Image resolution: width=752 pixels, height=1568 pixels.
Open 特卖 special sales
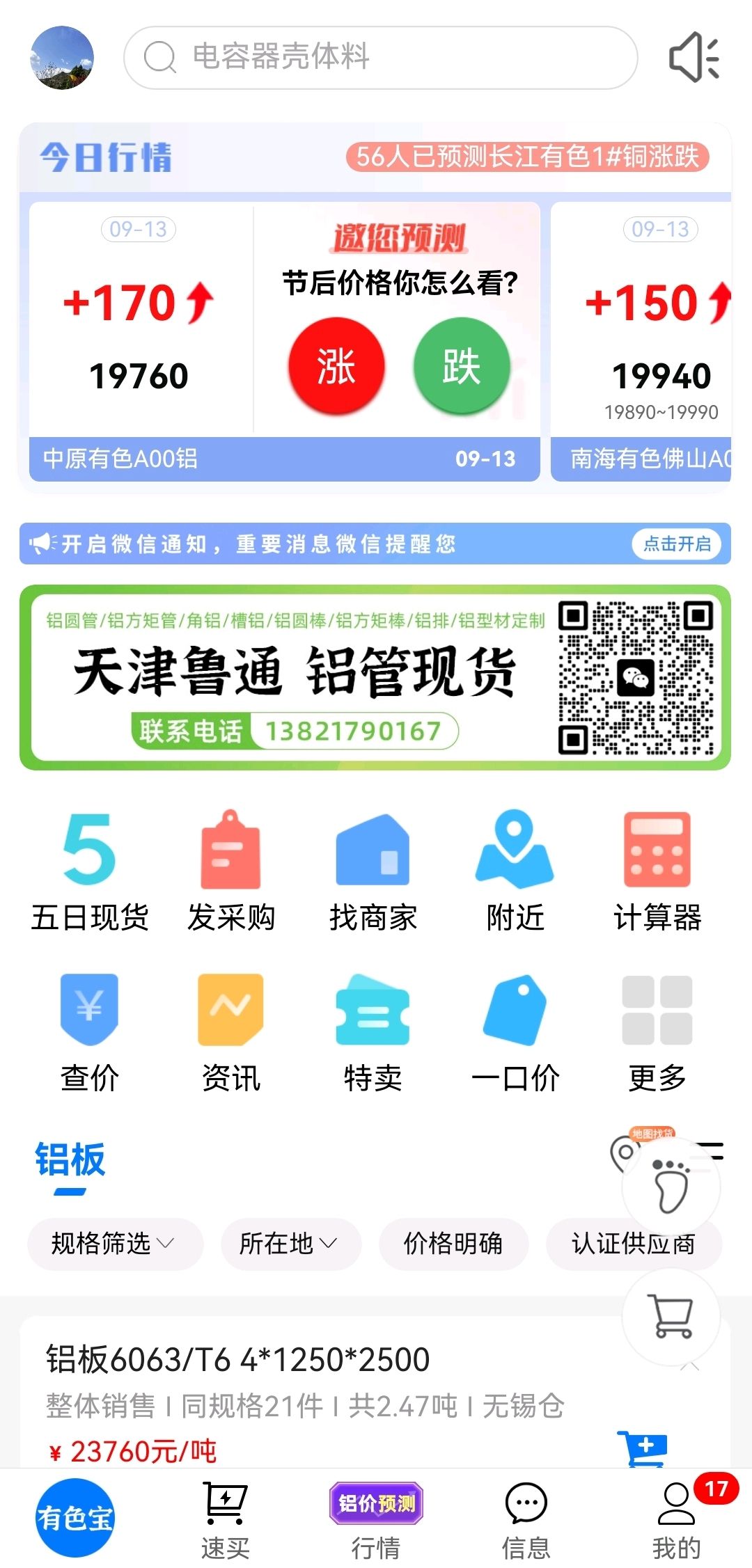373,1033
